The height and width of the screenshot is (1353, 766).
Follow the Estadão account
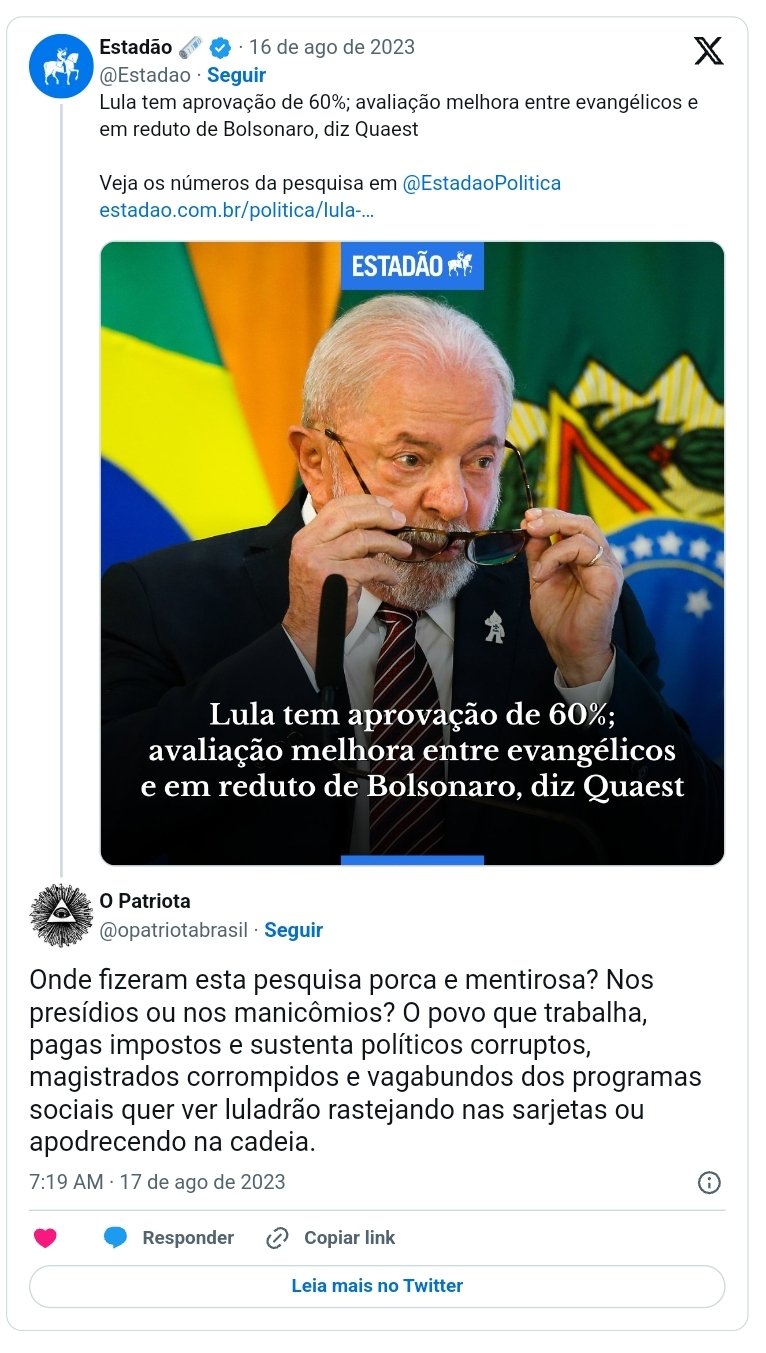pos(236,75)
